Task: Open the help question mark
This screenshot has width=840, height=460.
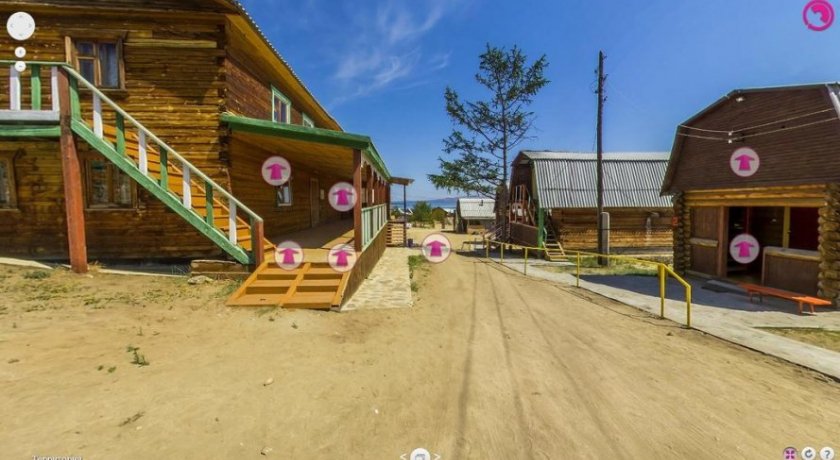Action: tap(826, 453)
